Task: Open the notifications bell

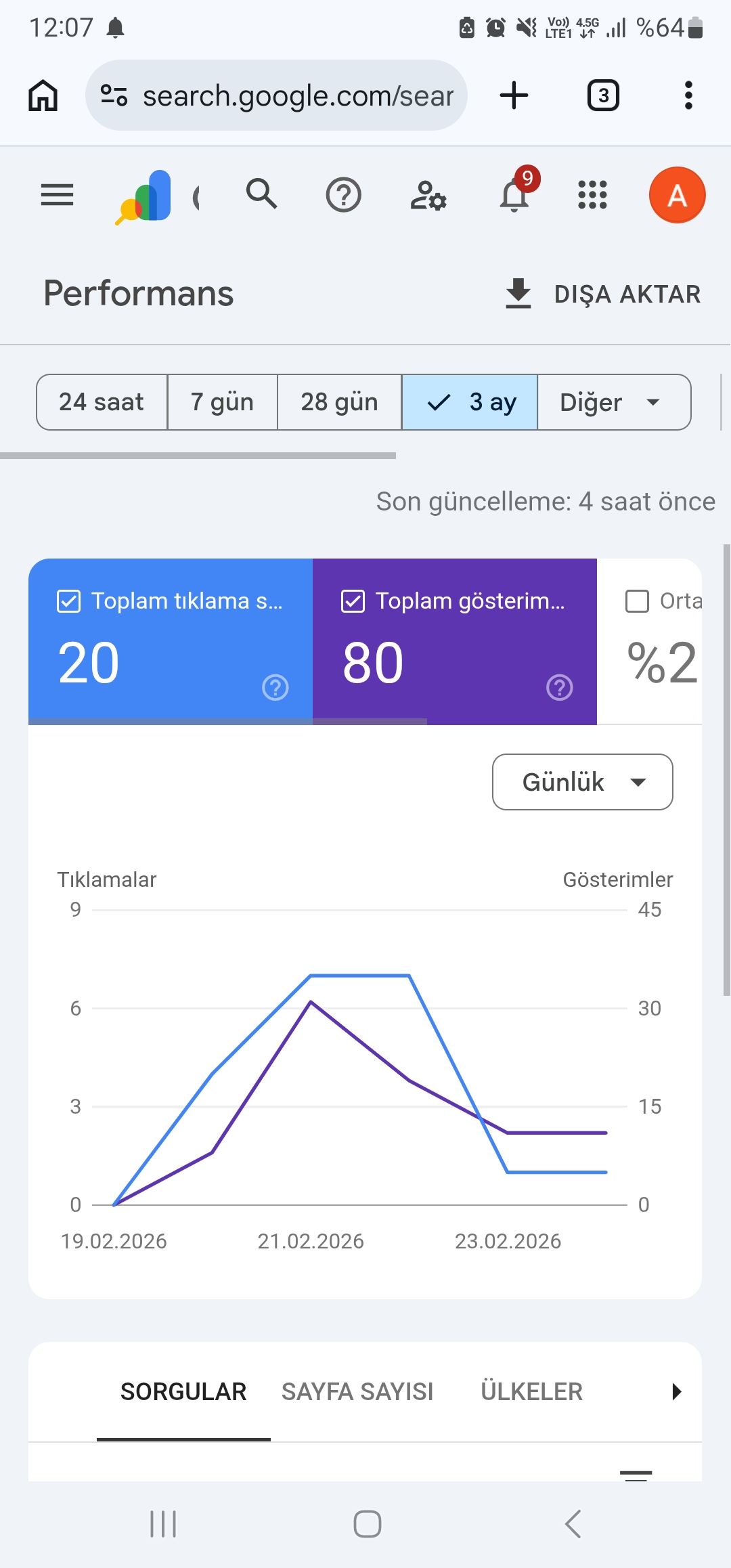Action: pyautogui.click(x=514, y=196)
